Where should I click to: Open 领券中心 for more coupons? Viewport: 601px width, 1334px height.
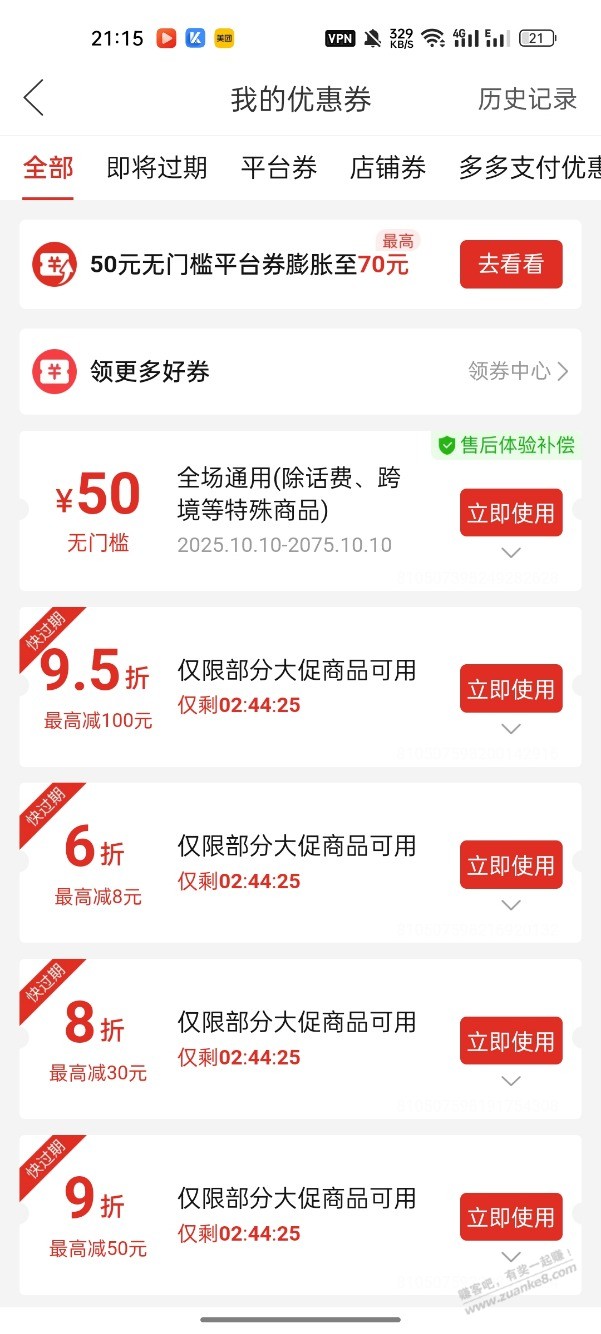click(518, 371)
